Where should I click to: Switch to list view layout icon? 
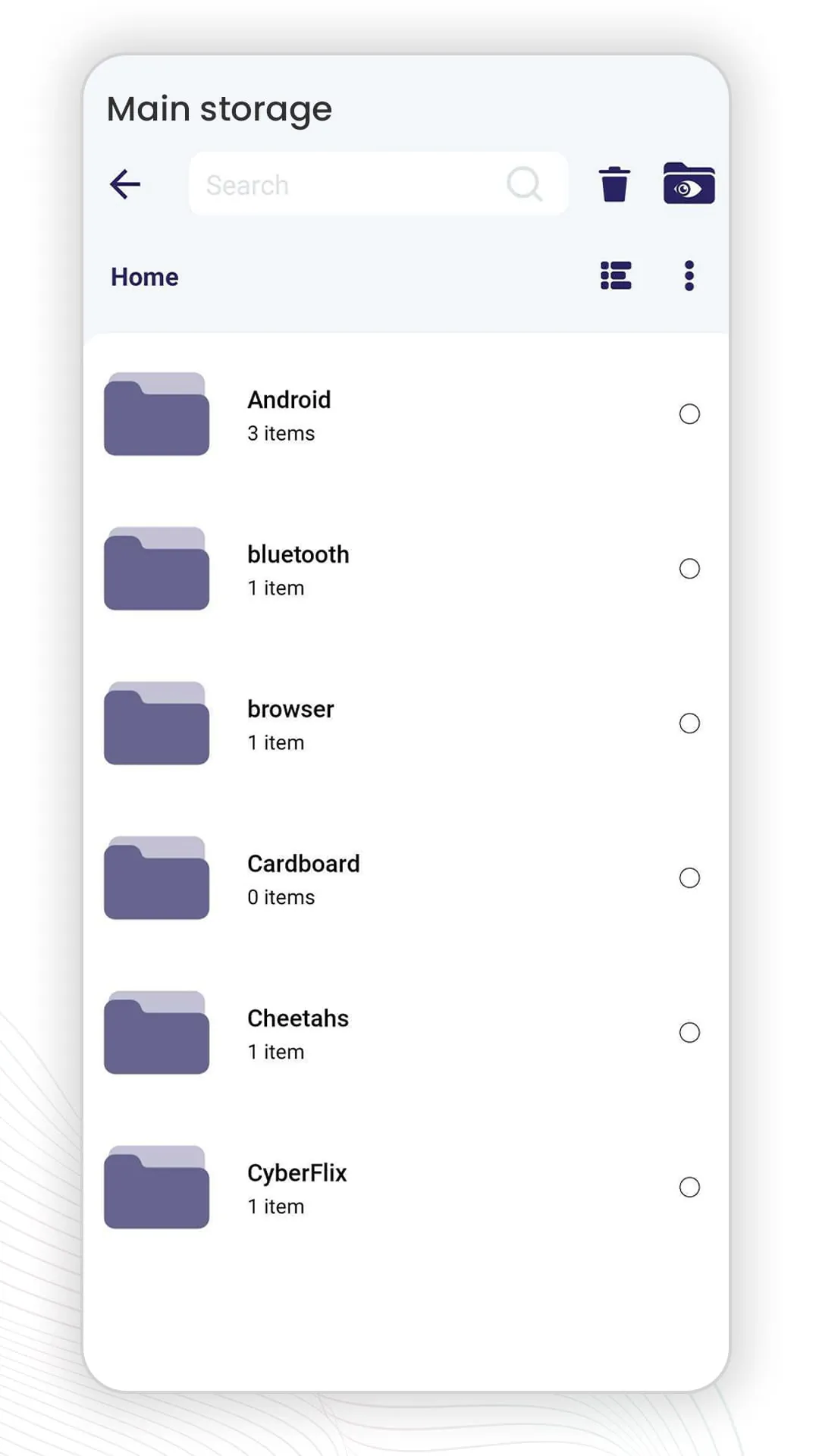pyautogui.click(x=616, y=275)
